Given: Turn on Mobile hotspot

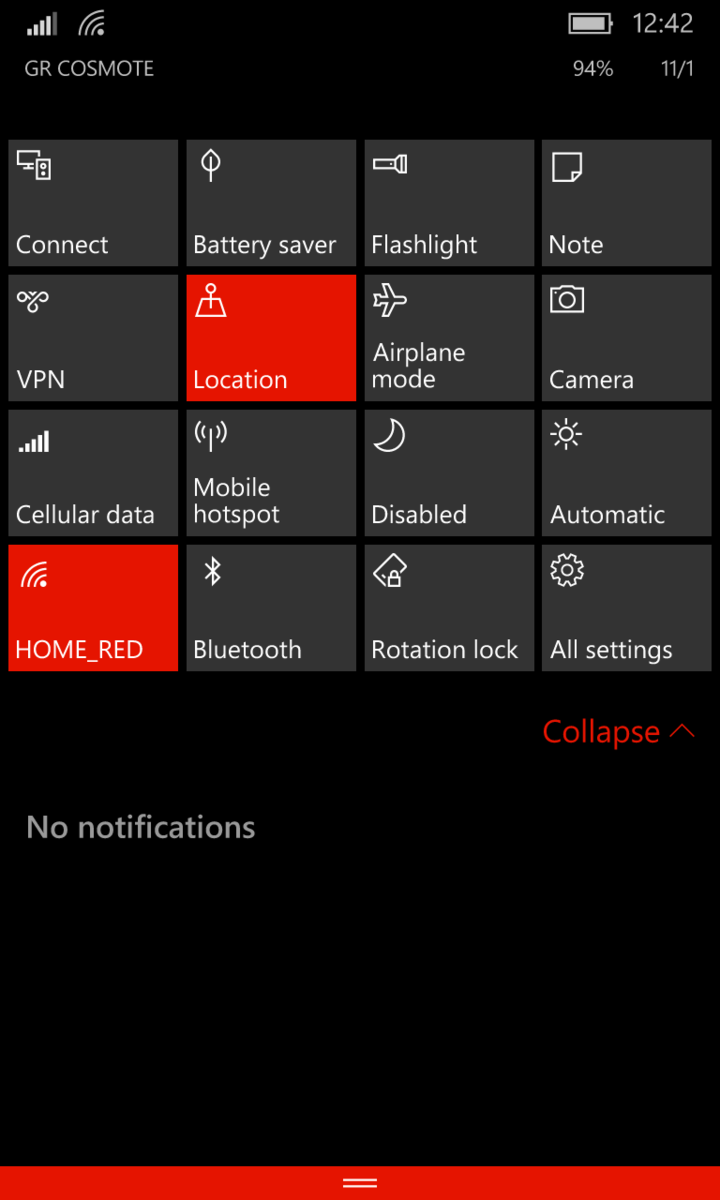Looking at the screenshot, I should coord(271,473).
